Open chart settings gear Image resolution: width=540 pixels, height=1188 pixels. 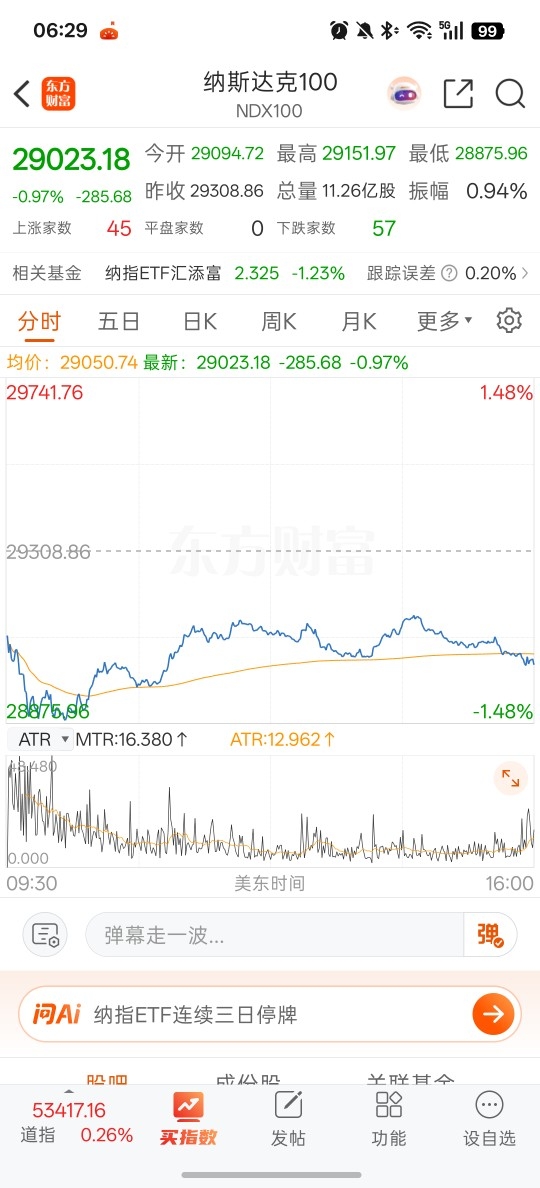coord(509,320)
